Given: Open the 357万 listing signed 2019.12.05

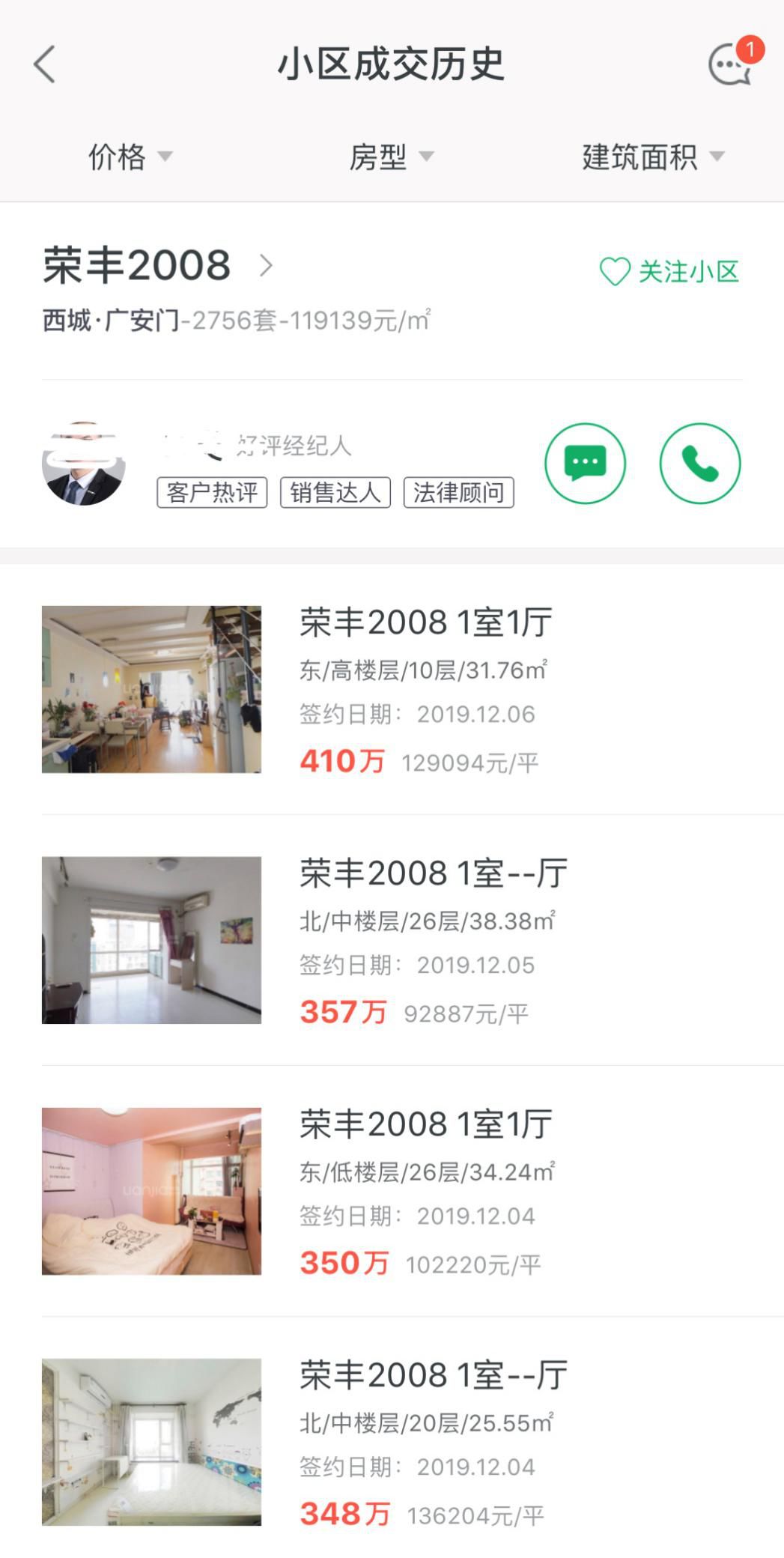Looking at the screenshot, I should coord(392,941).
